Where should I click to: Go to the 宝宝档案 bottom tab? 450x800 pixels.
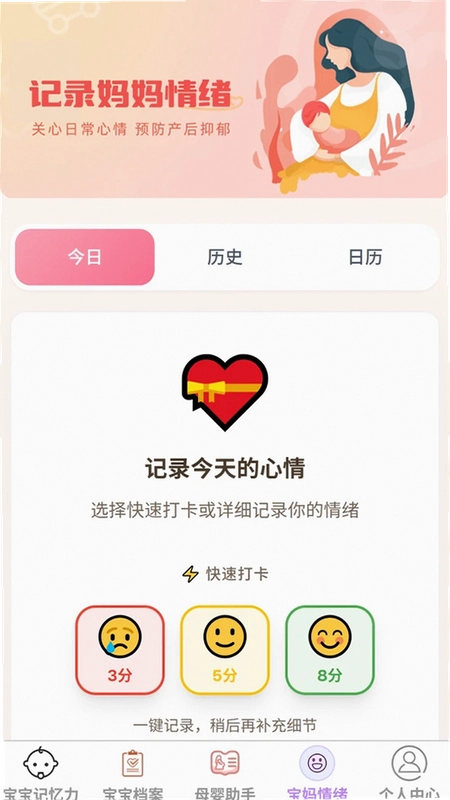(133, 771)
